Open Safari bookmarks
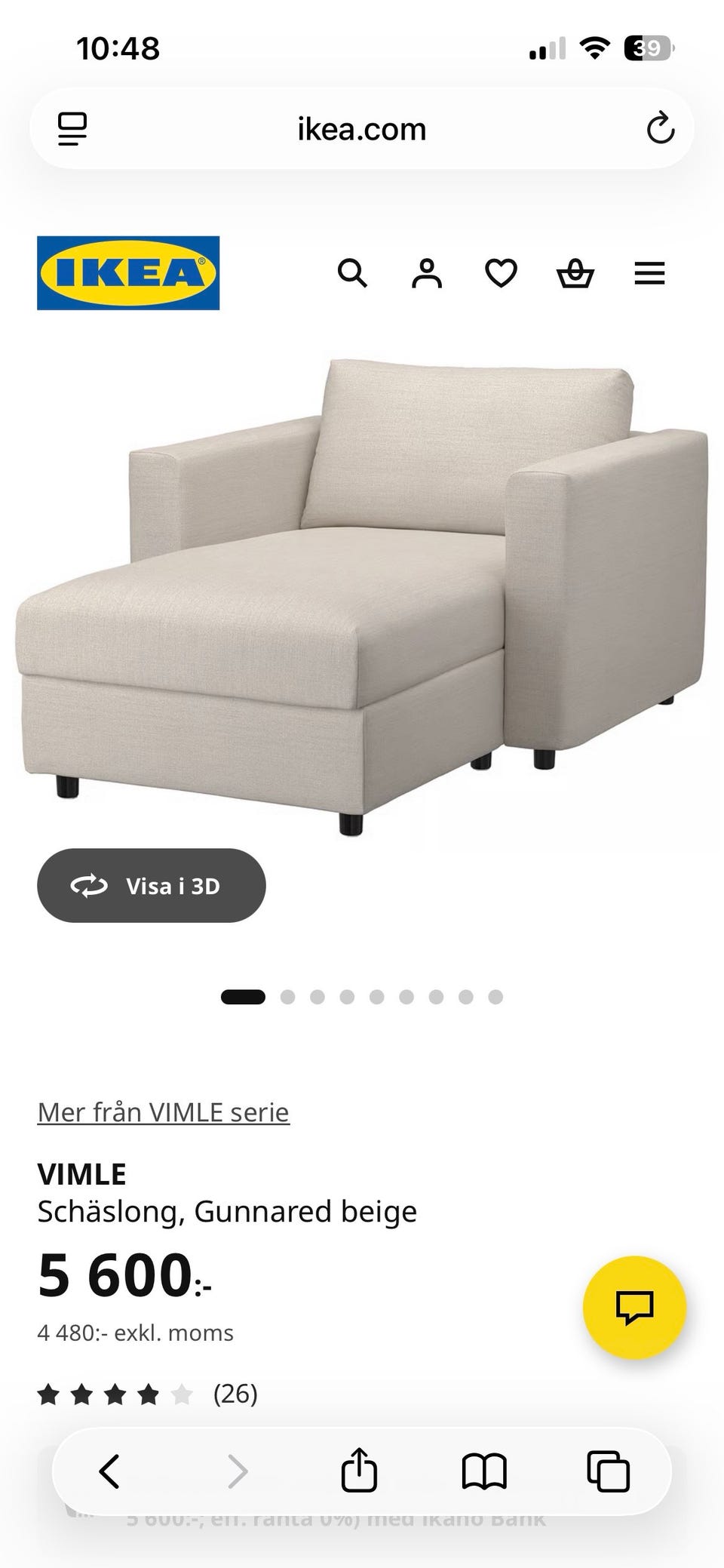724x1568 pixels. [x=483, y=1471]
